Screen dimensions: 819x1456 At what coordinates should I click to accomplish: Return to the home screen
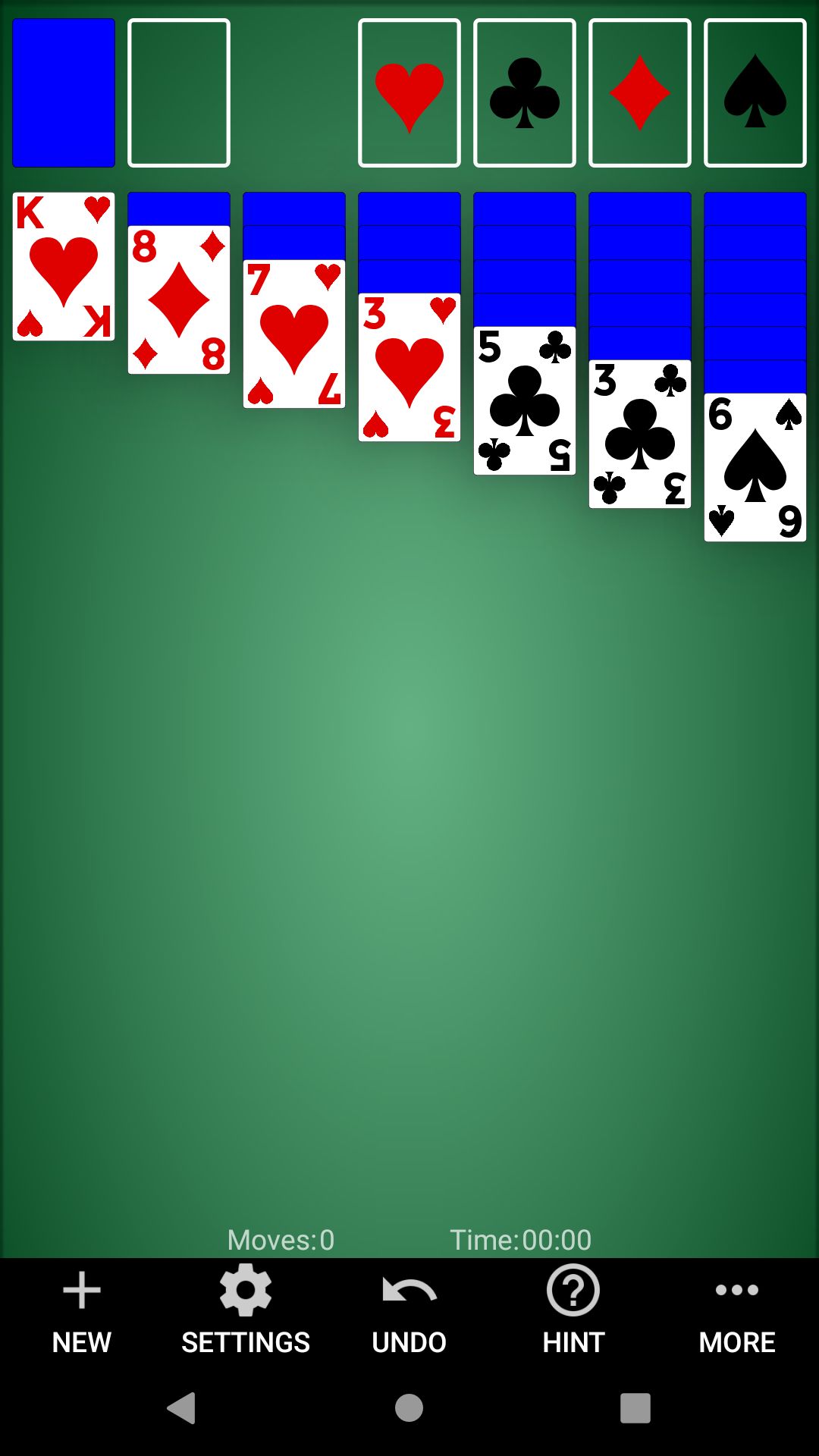[409, 1408]
